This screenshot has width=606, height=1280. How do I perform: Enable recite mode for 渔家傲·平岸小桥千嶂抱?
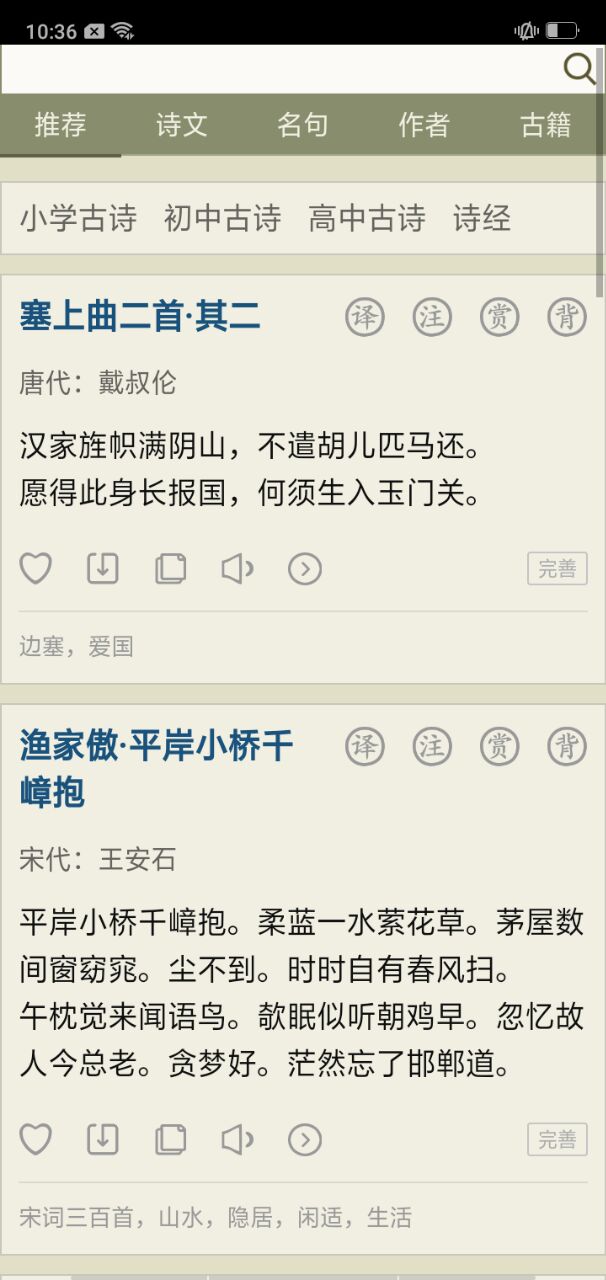click(x=567, y=746)
